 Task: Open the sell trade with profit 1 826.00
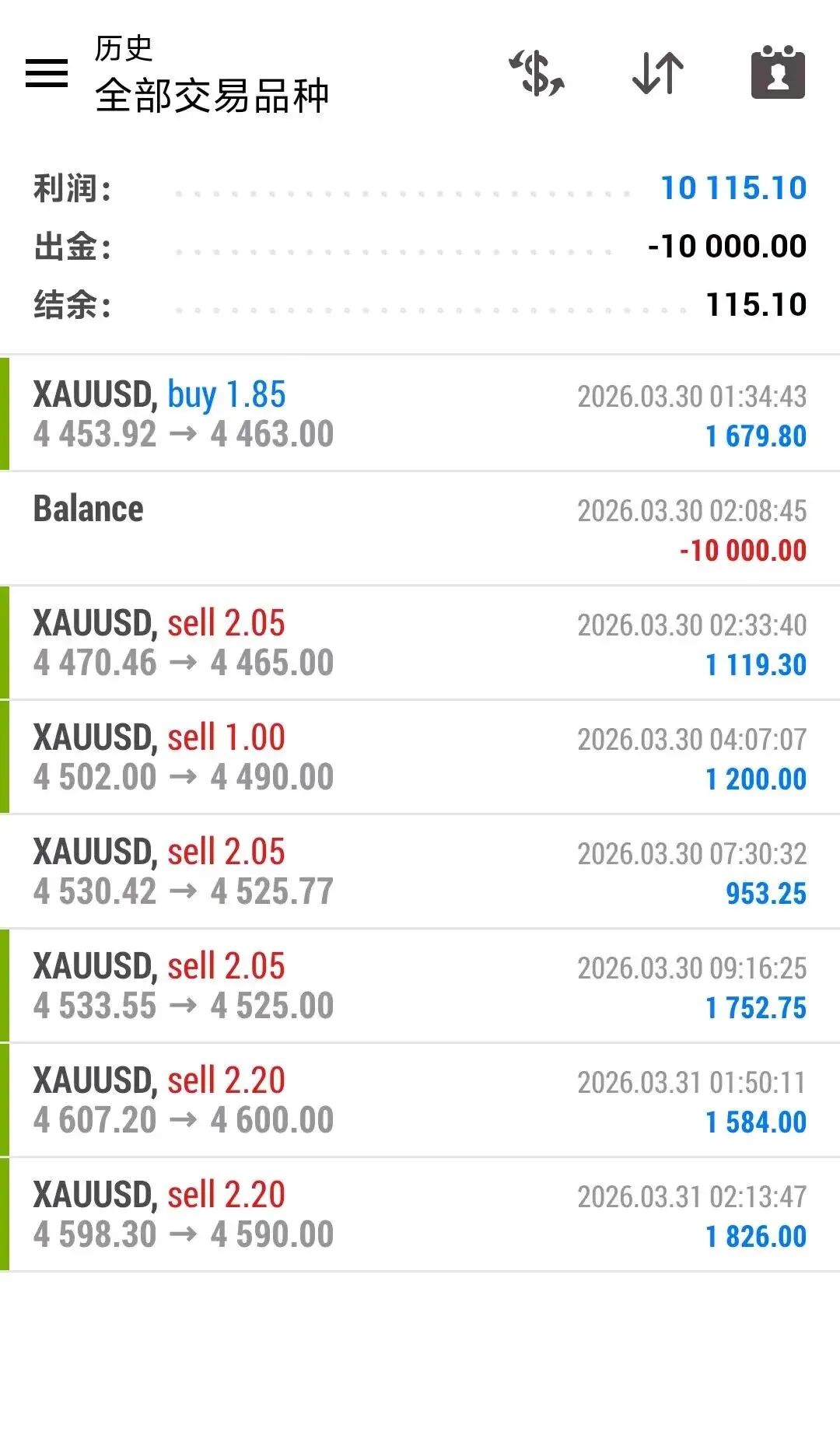click(x=420, y=1215)
